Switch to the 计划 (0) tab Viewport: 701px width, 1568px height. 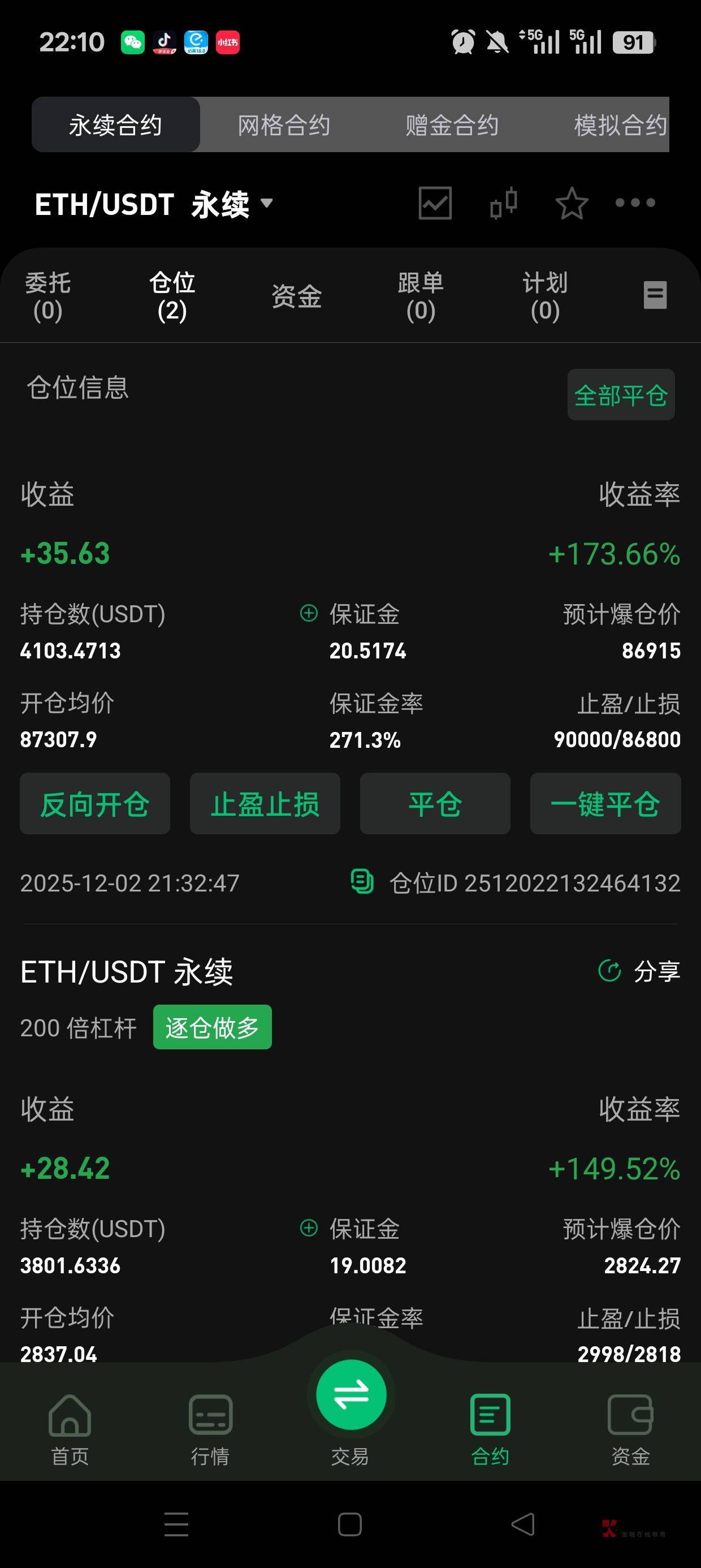point(544,296)
